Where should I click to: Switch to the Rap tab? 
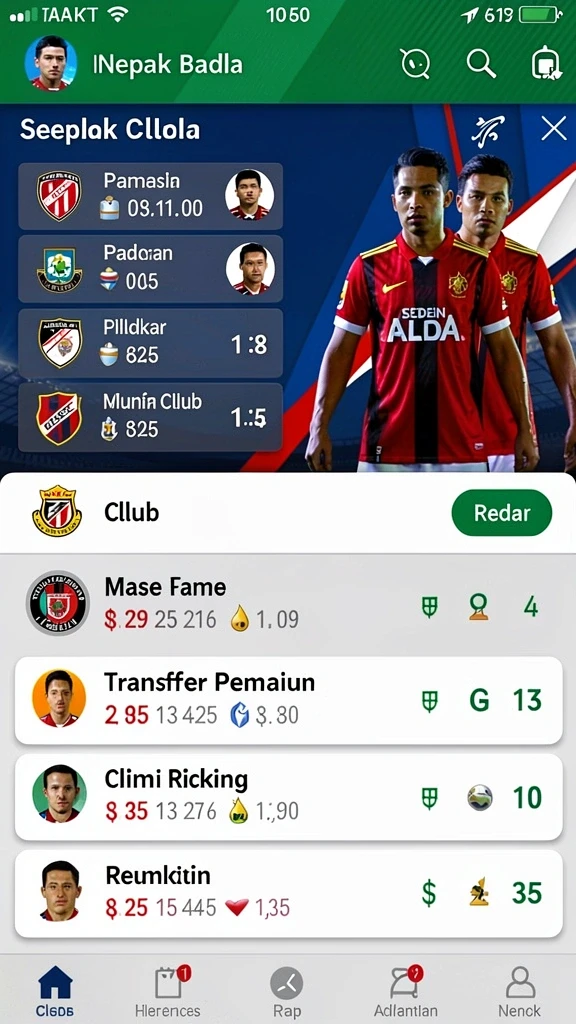click(287, 990)
